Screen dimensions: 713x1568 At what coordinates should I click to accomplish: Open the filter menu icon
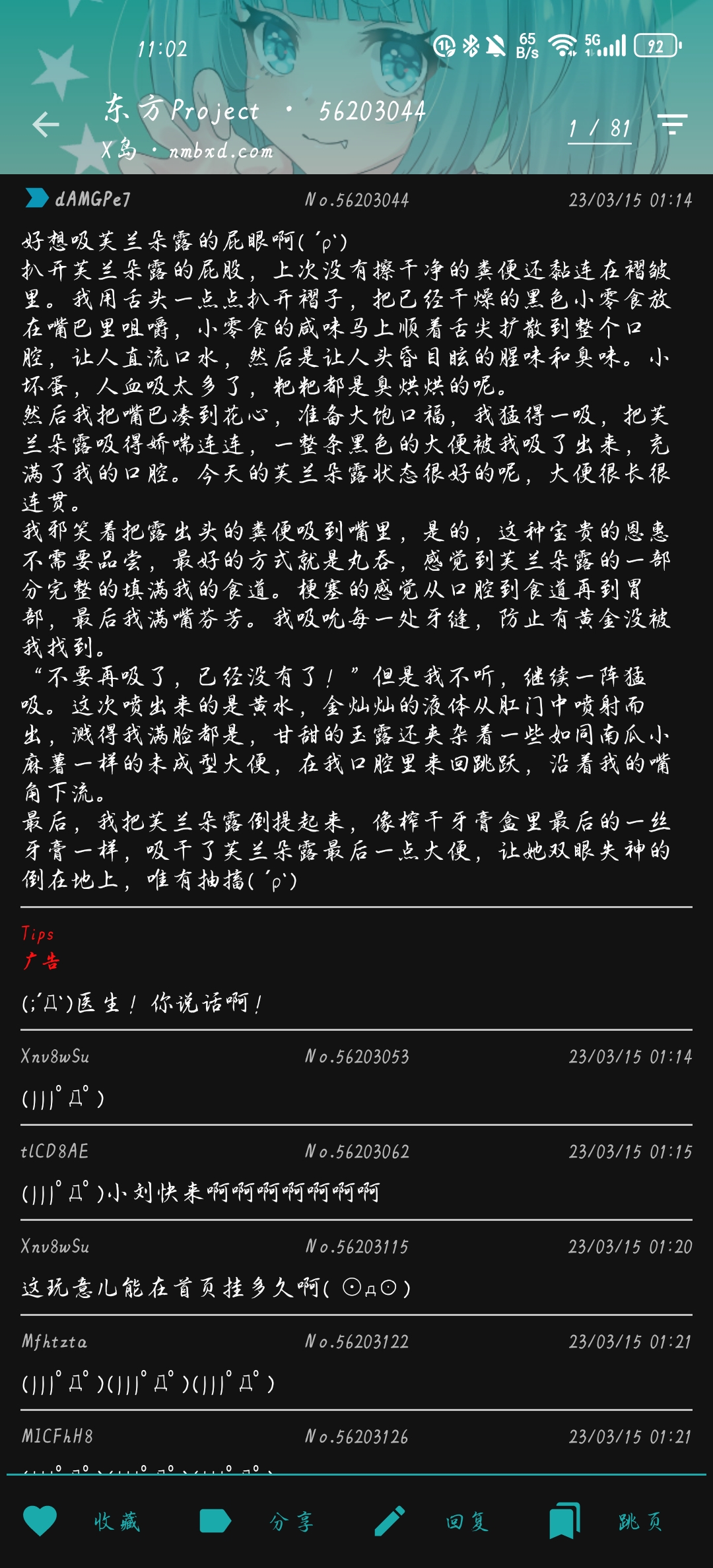672,124
